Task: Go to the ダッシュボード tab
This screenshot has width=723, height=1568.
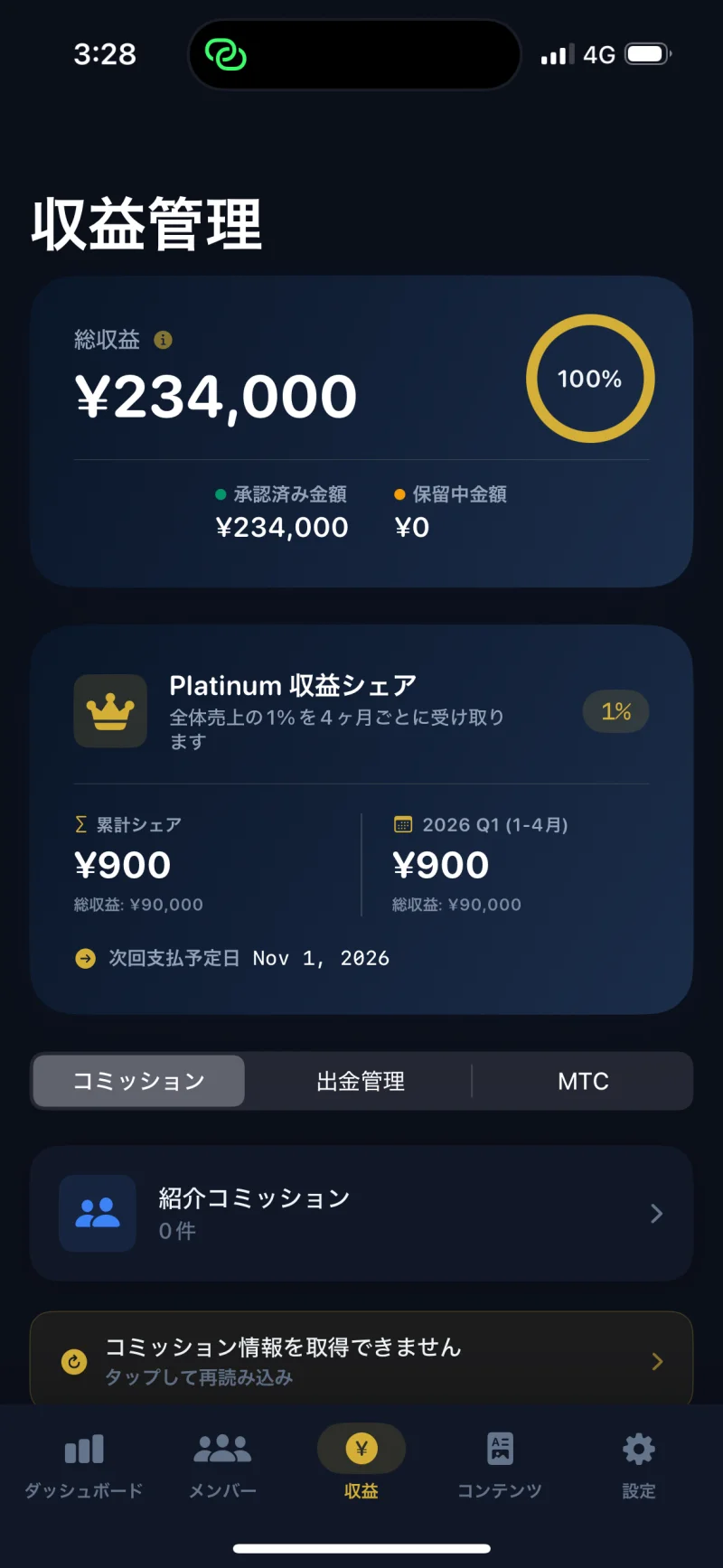Action: [x=84, y=1466]
